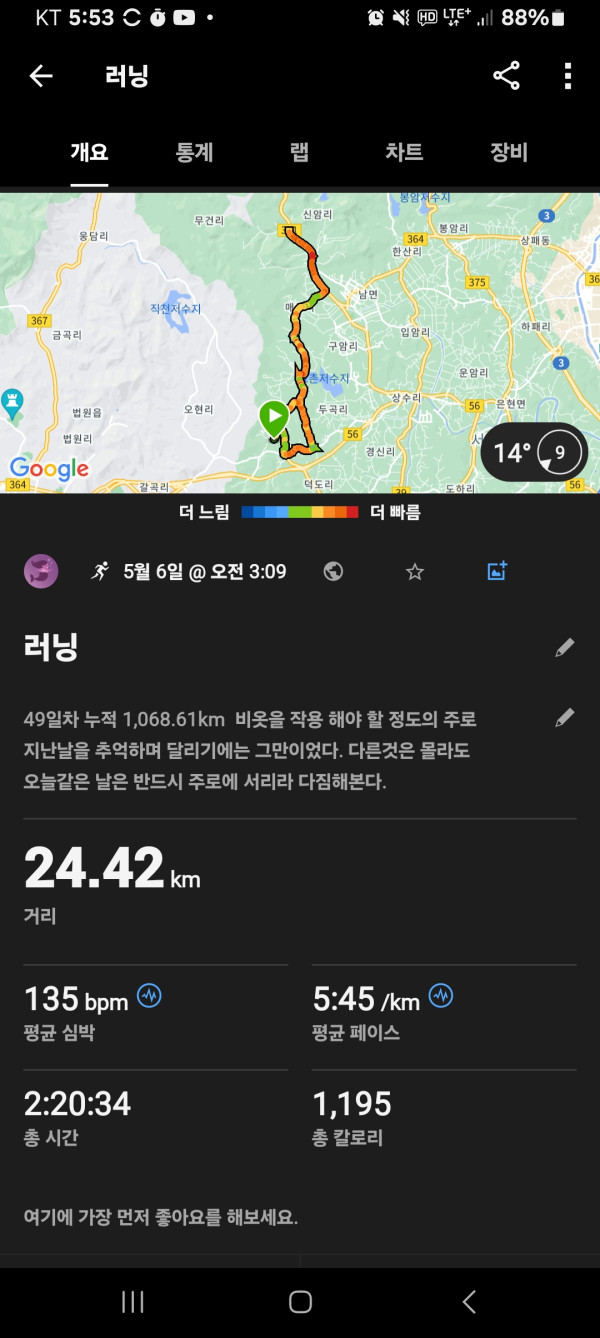Edit the activity description note
Image resolution: width=600 pixels, height=1338 pixels.
click(565, 717)
